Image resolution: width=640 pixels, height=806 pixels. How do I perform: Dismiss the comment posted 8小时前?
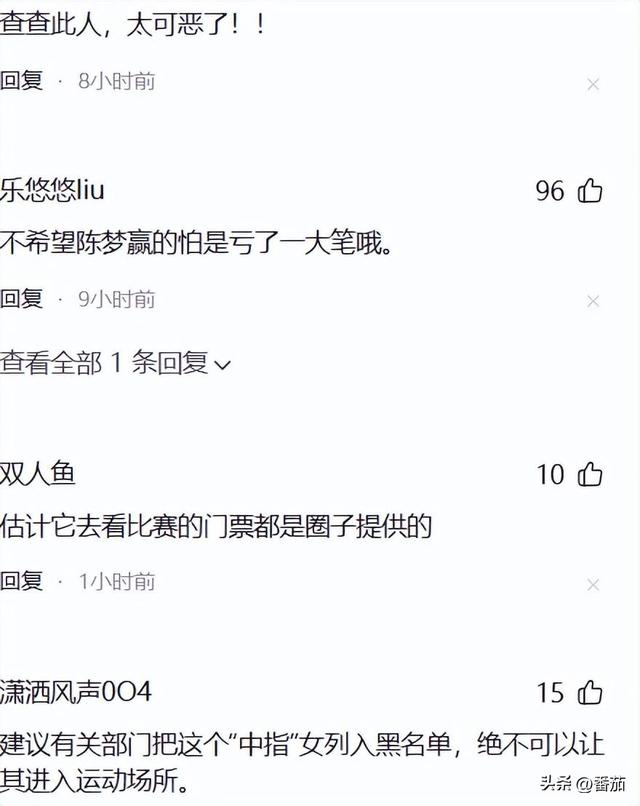pyautogui.click(x=593, y=85)
